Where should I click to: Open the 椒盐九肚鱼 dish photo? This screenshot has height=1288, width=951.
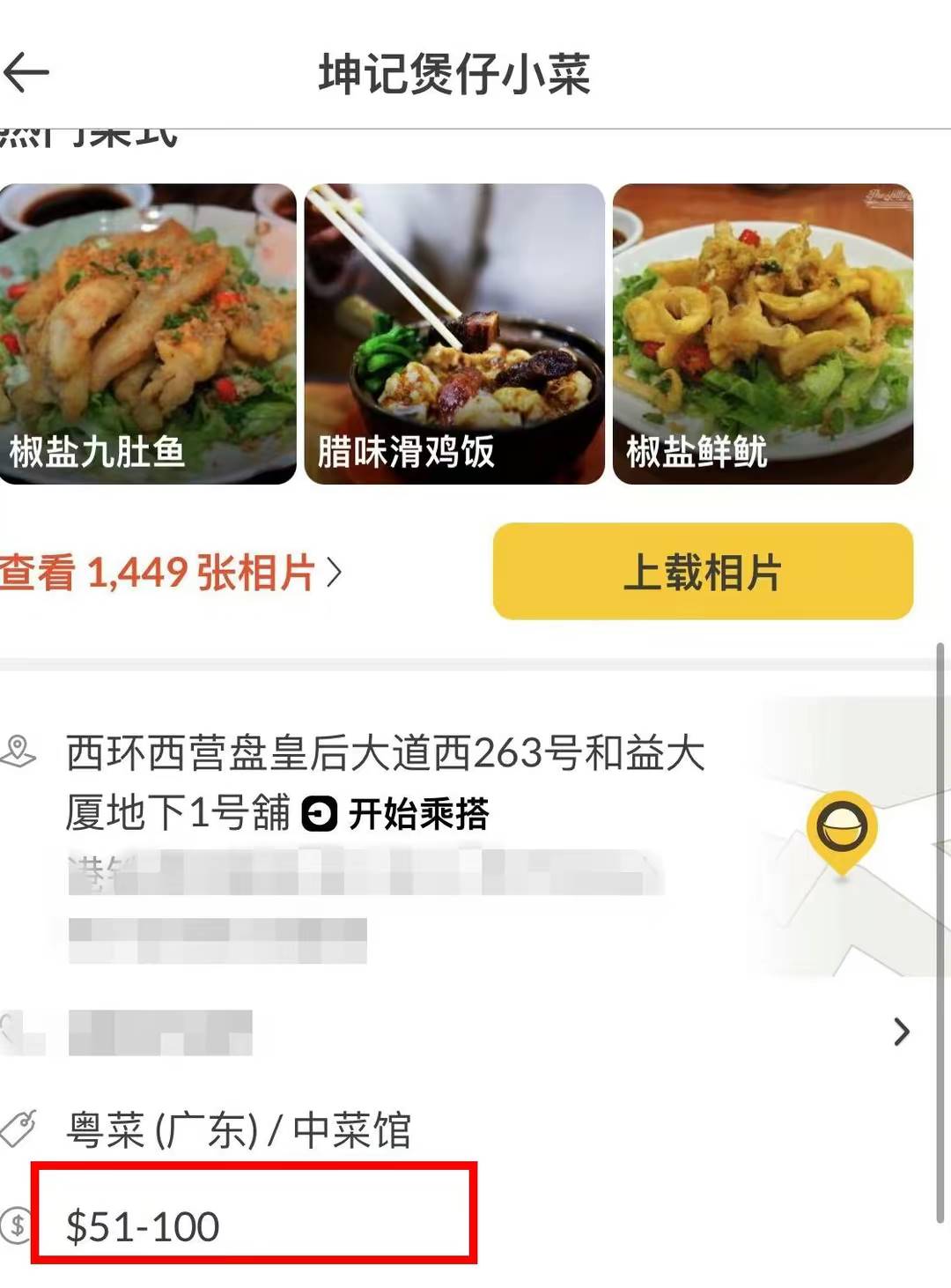(146, 335)
